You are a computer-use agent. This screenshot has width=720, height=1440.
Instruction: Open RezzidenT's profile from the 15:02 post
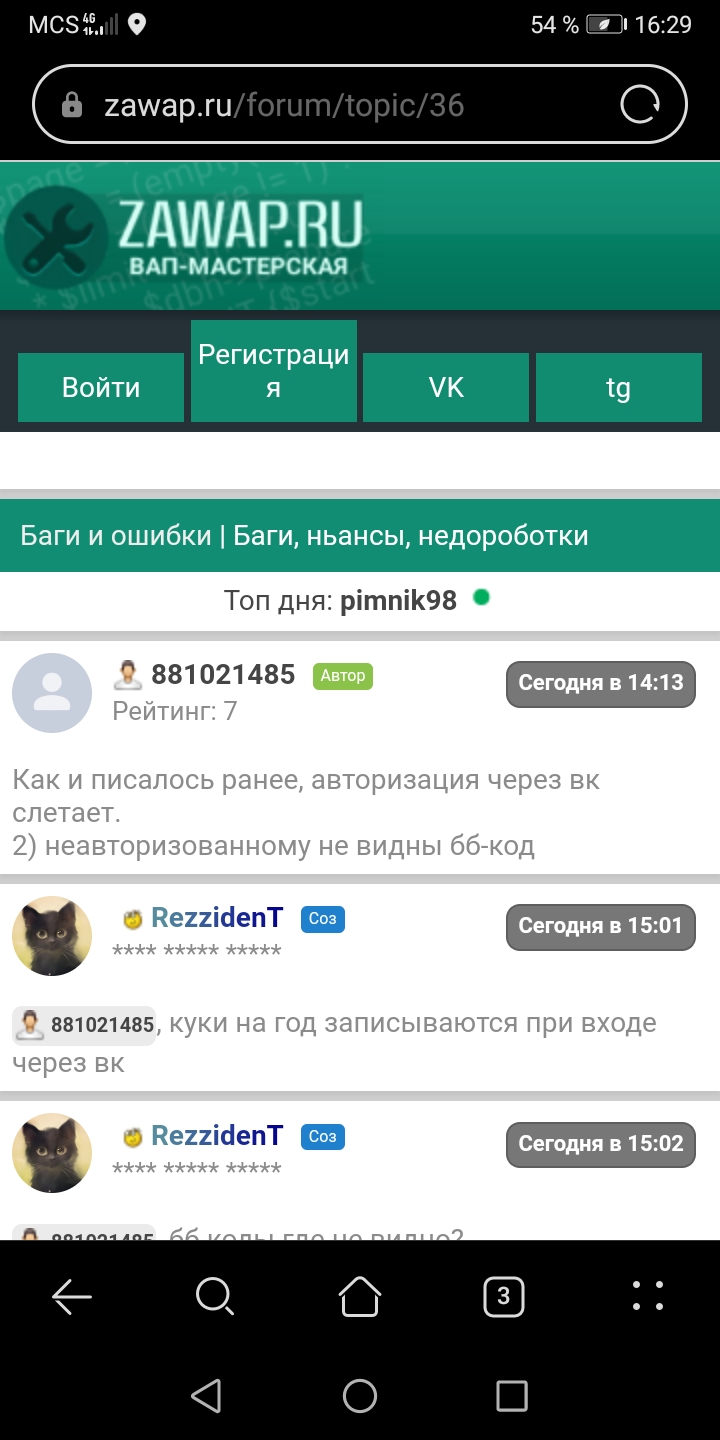click(216, 1136)
